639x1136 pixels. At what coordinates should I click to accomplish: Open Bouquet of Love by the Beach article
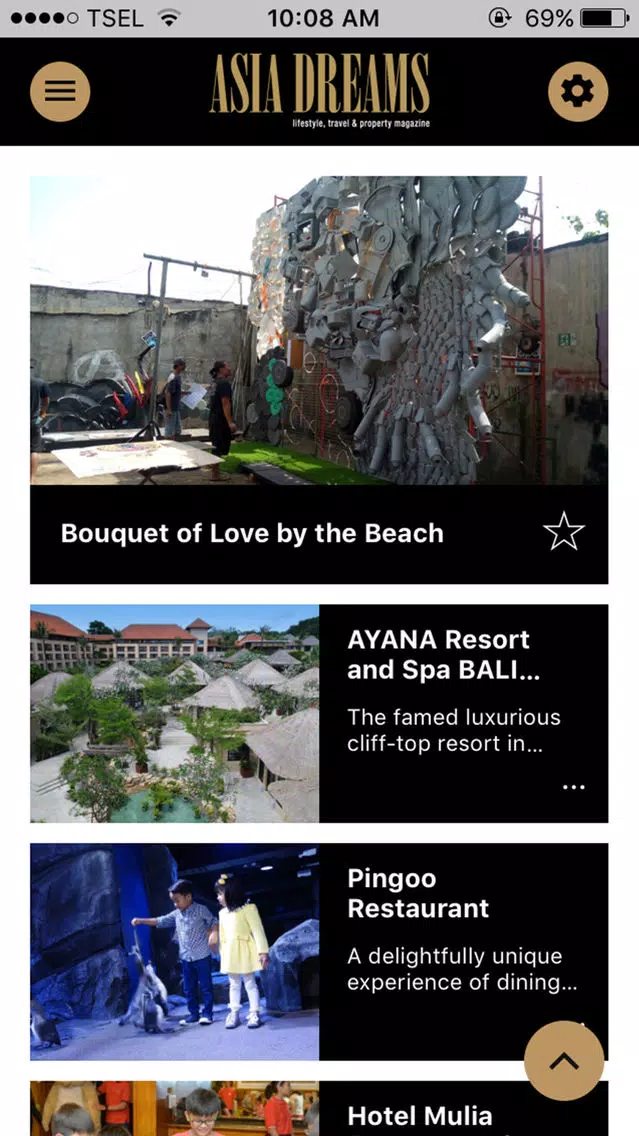(x=252, y=533)
